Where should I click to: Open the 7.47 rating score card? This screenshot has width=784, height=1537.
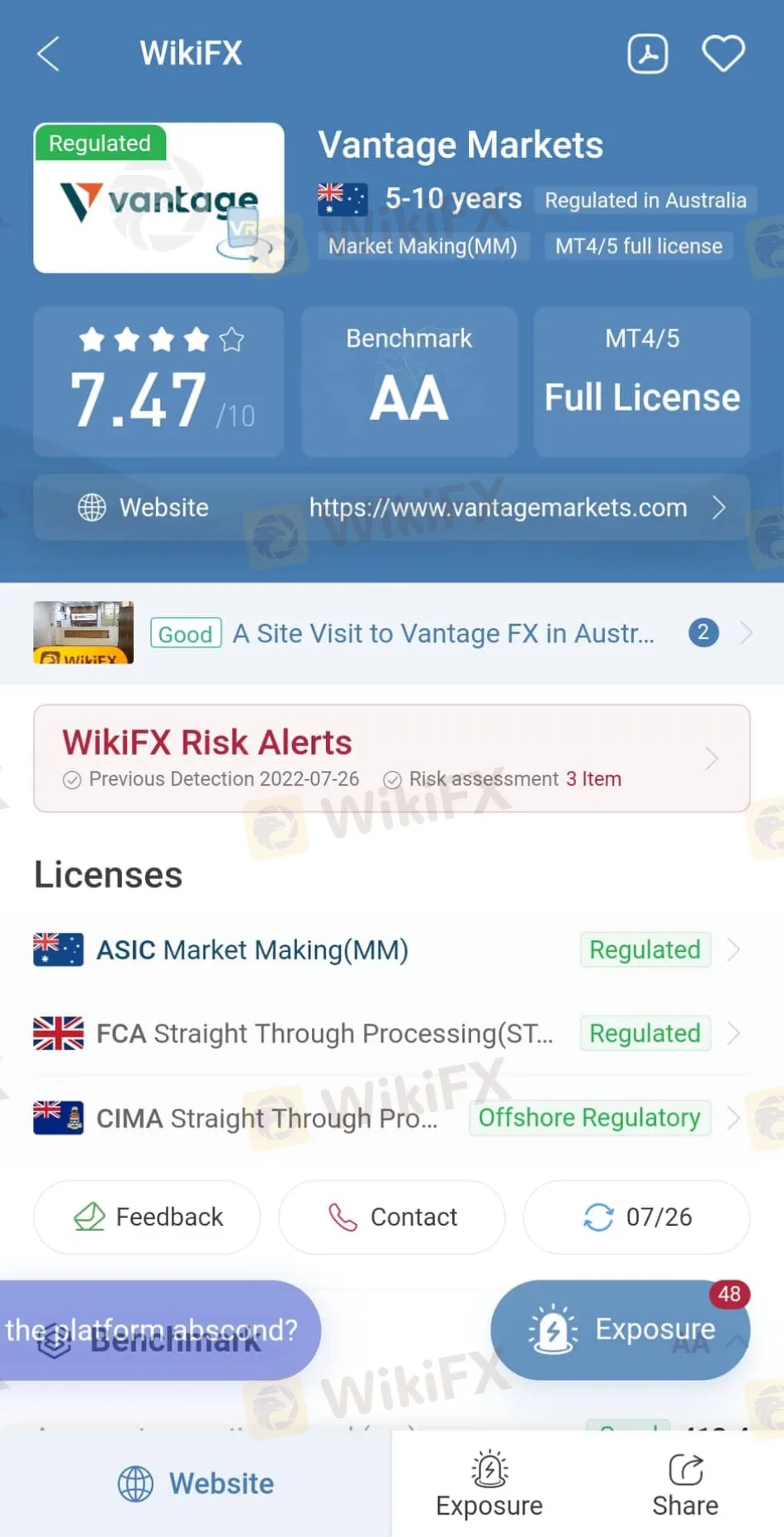coord(158,382)
